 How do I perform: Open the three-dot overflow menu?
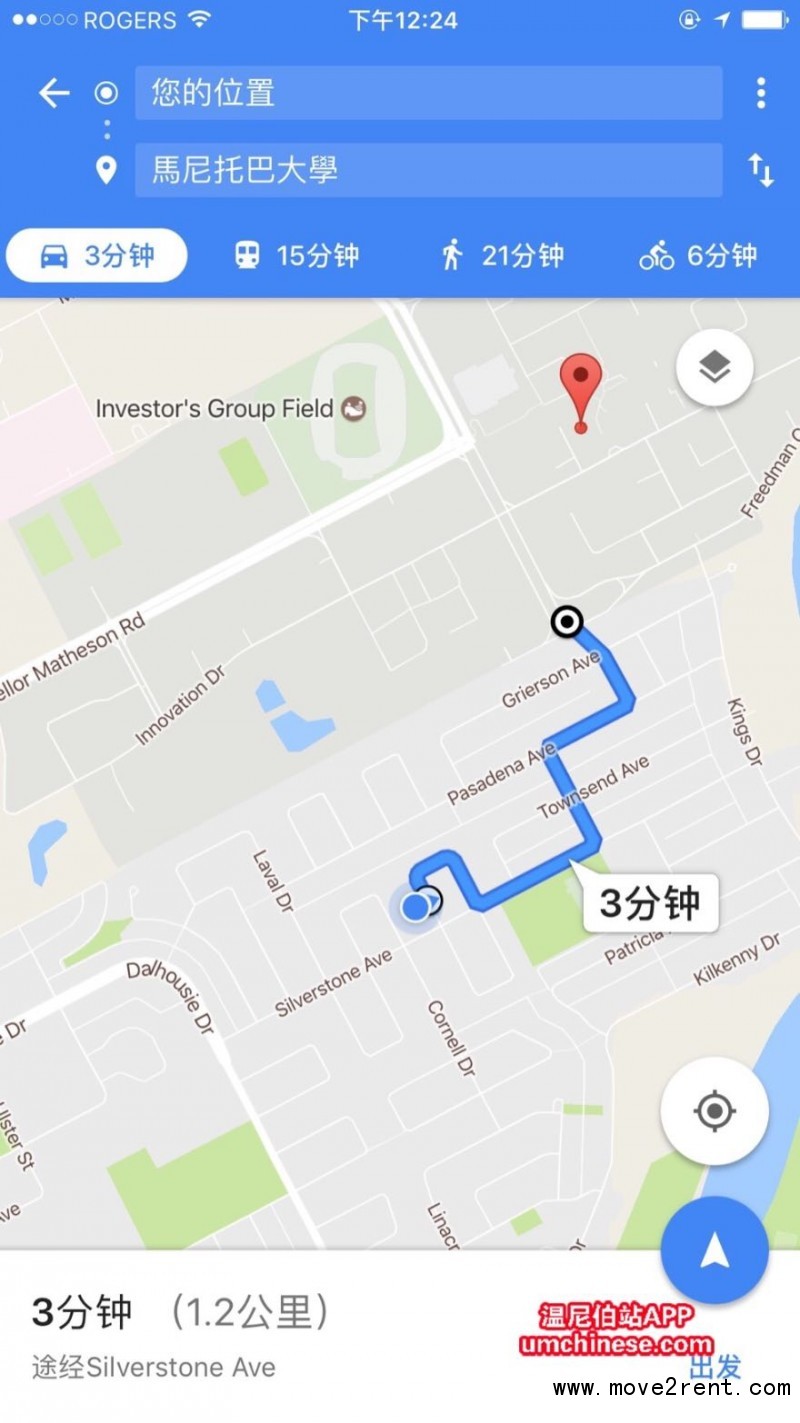coord(761,93)
